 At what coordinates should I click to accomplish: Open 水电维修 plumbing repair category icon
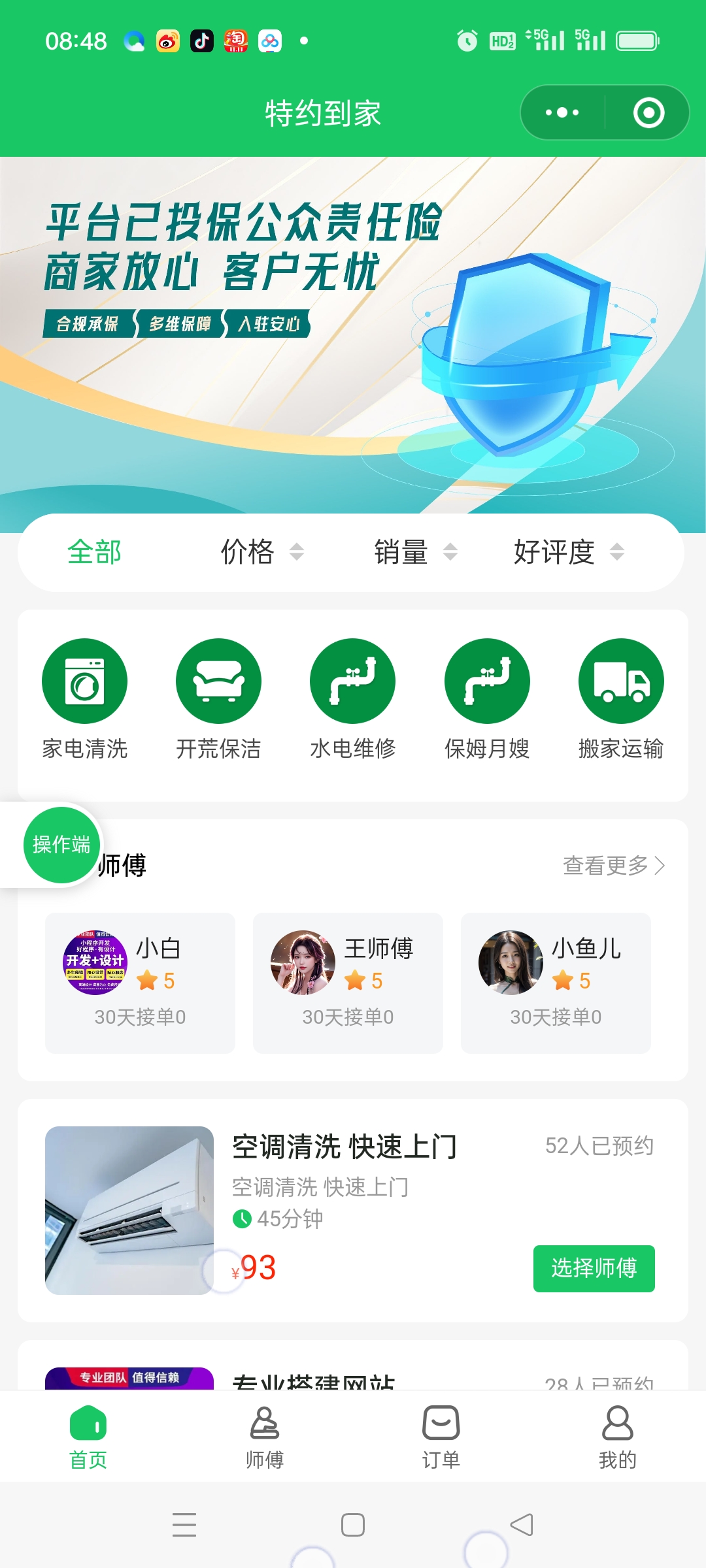pyautogui.click(x=352, y=681)
